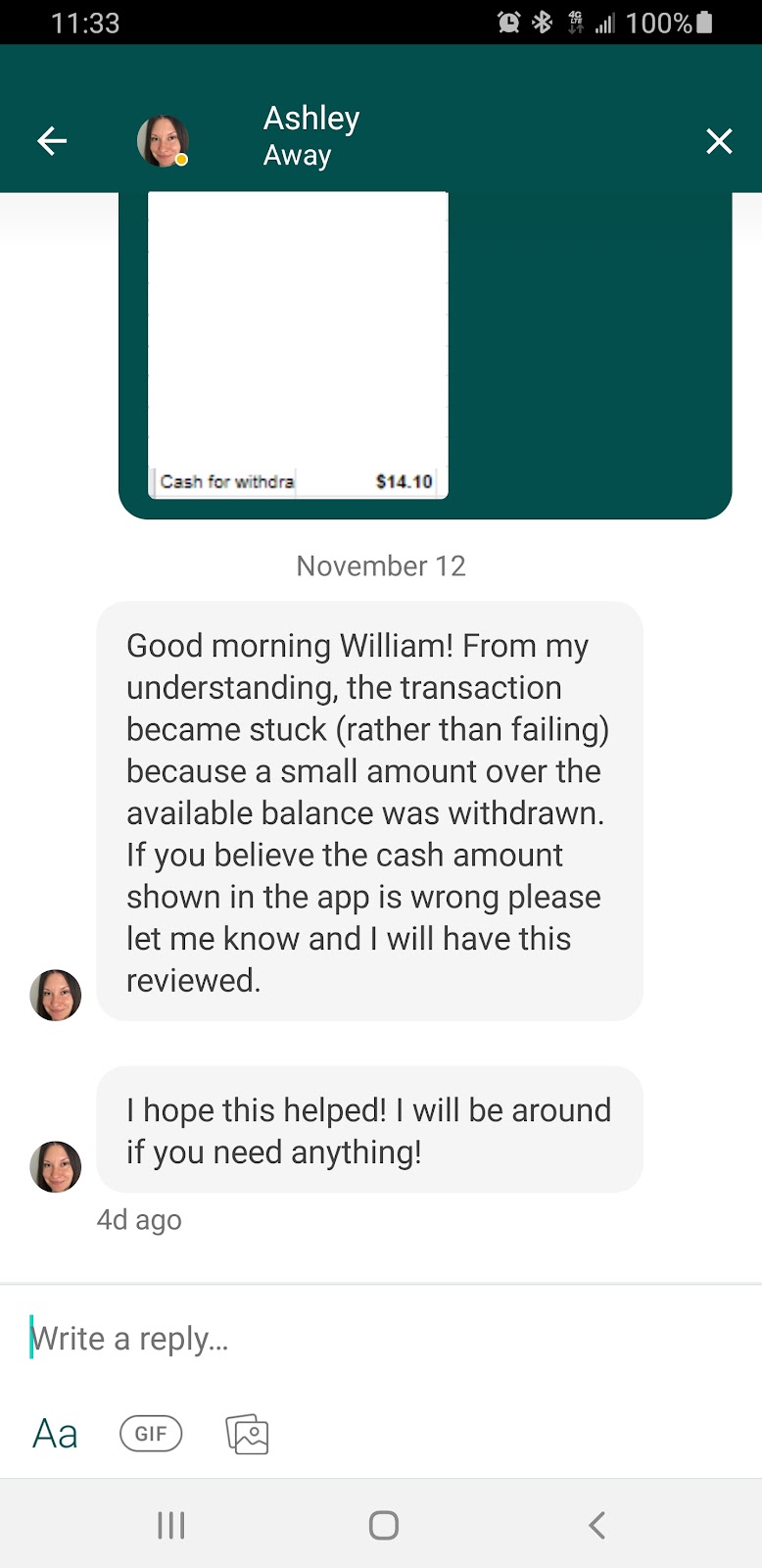Open the Aa text formatting option
This screenshot has height=1568, width=762.
(55, 1434)
